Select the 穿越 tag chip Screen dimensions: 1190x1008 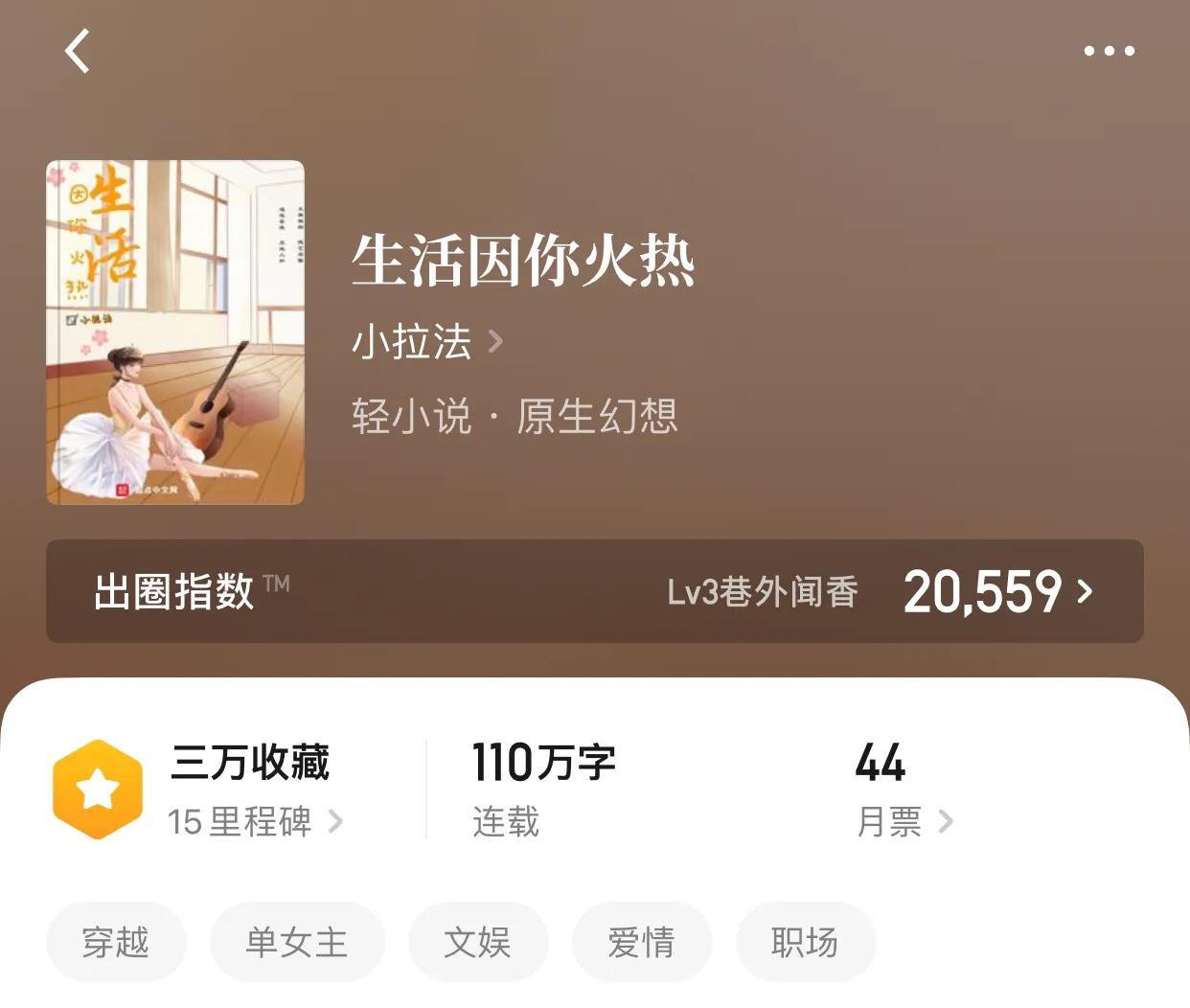coord(116,942)
